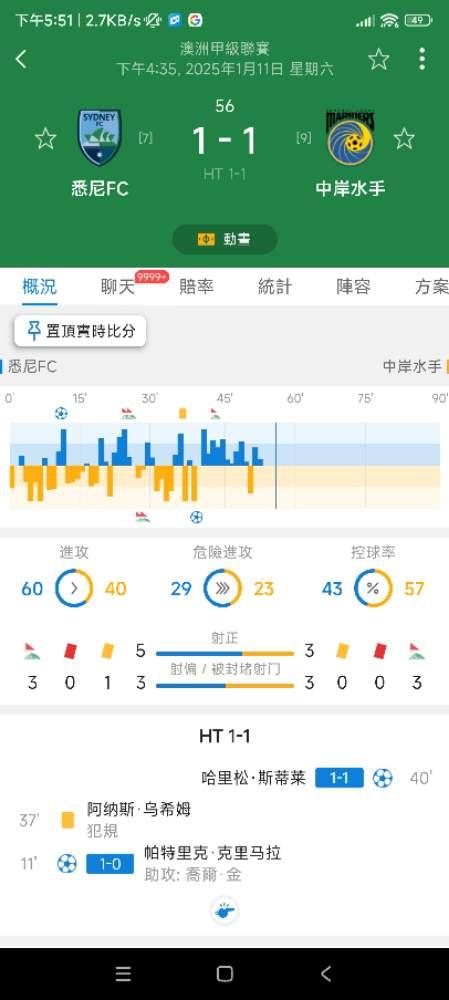
Task: Open 中岸水手 team logo
Action: coord(350,138)
